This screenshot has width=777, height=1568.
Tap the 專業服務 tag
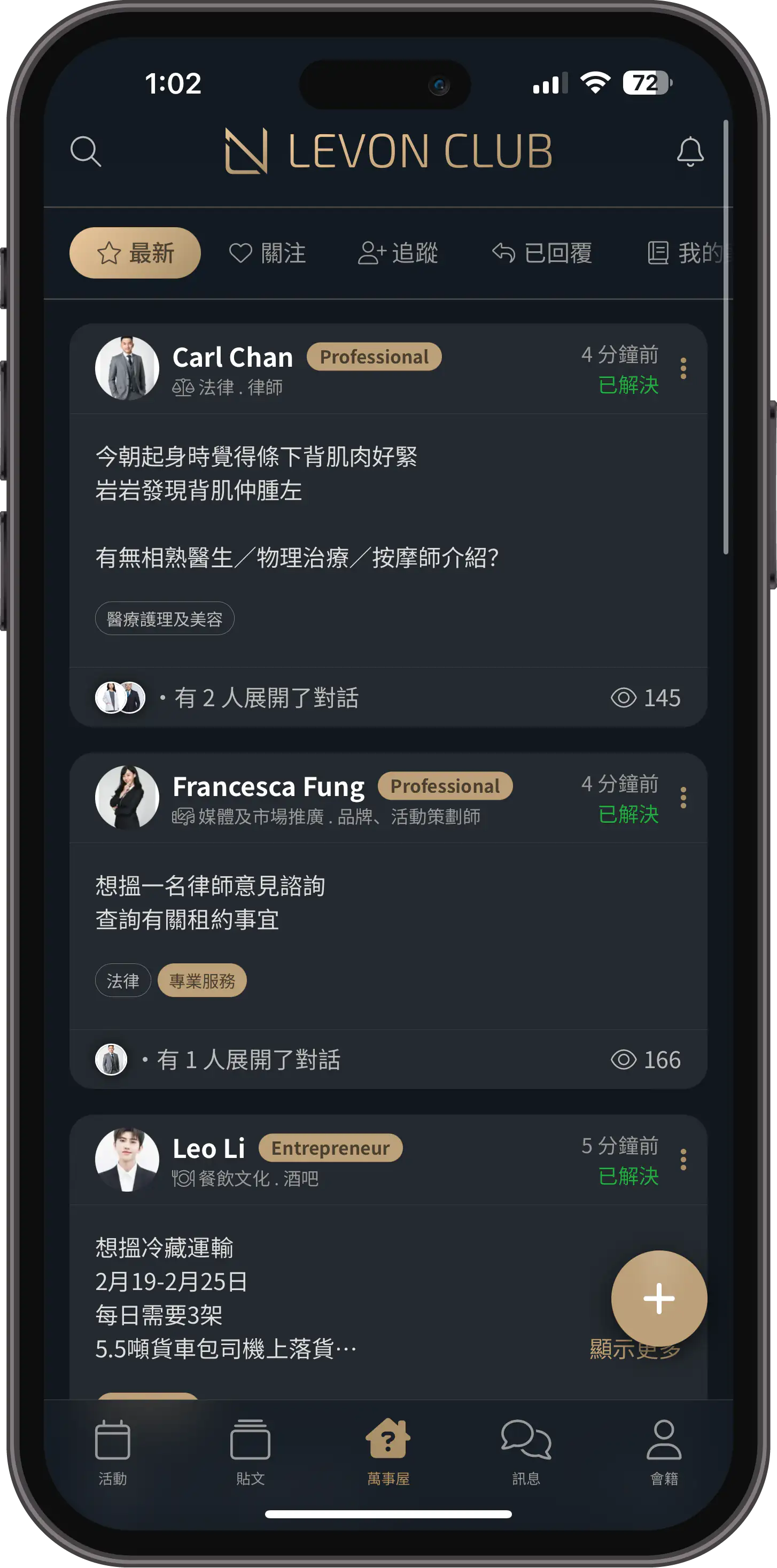[x=202, y=980]
